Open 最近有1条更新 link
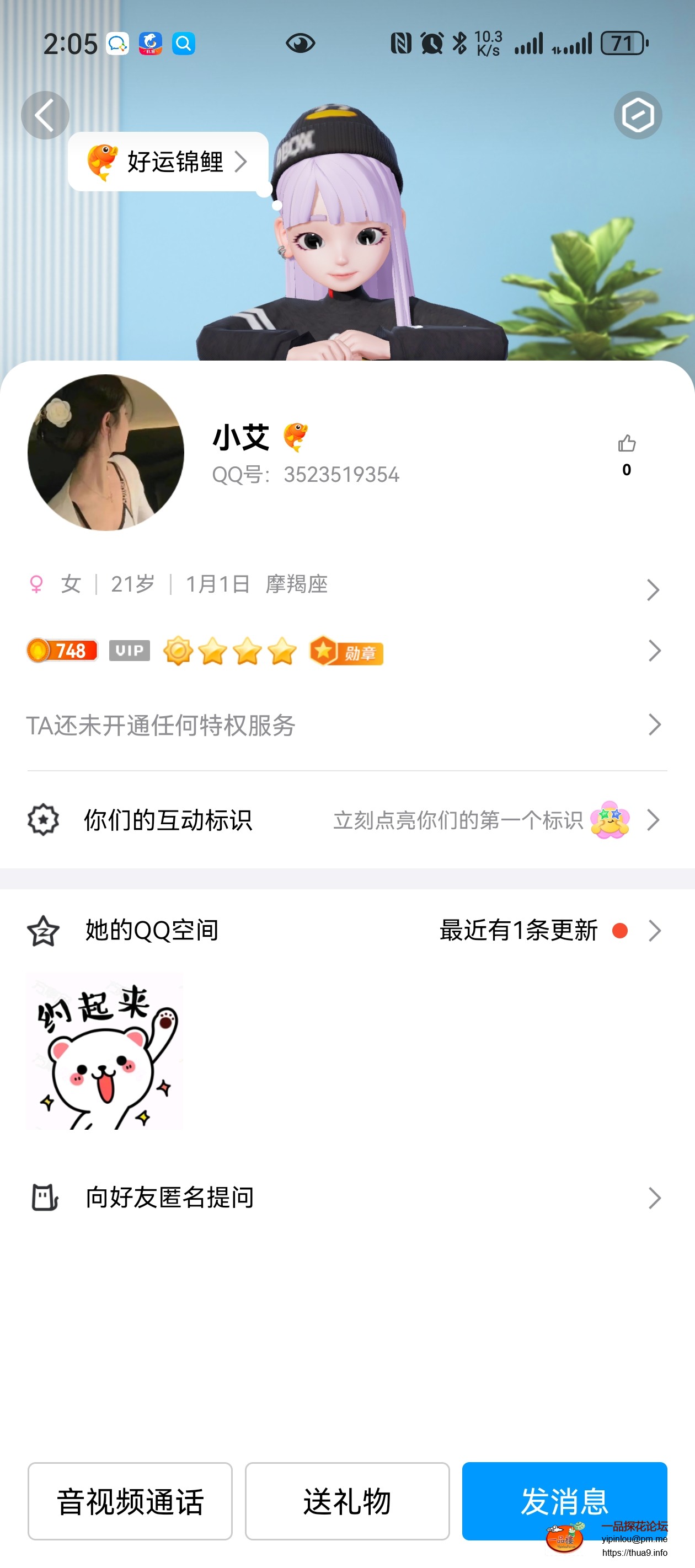This screenshot has width=695, height=1568. pos(518,930)
